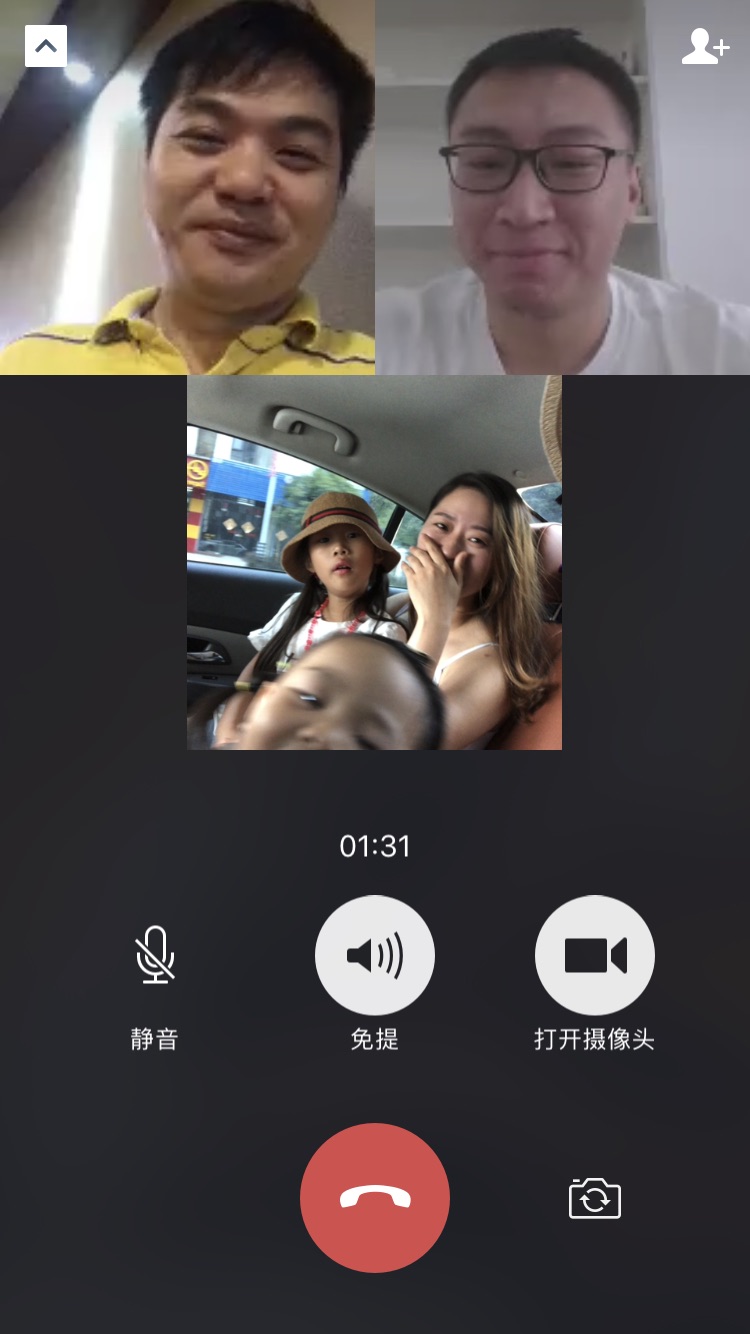Hang up with the red end-call button
Viewport: 750px width, 1334px height.
pyautogui.click(x=375, y=1198)
